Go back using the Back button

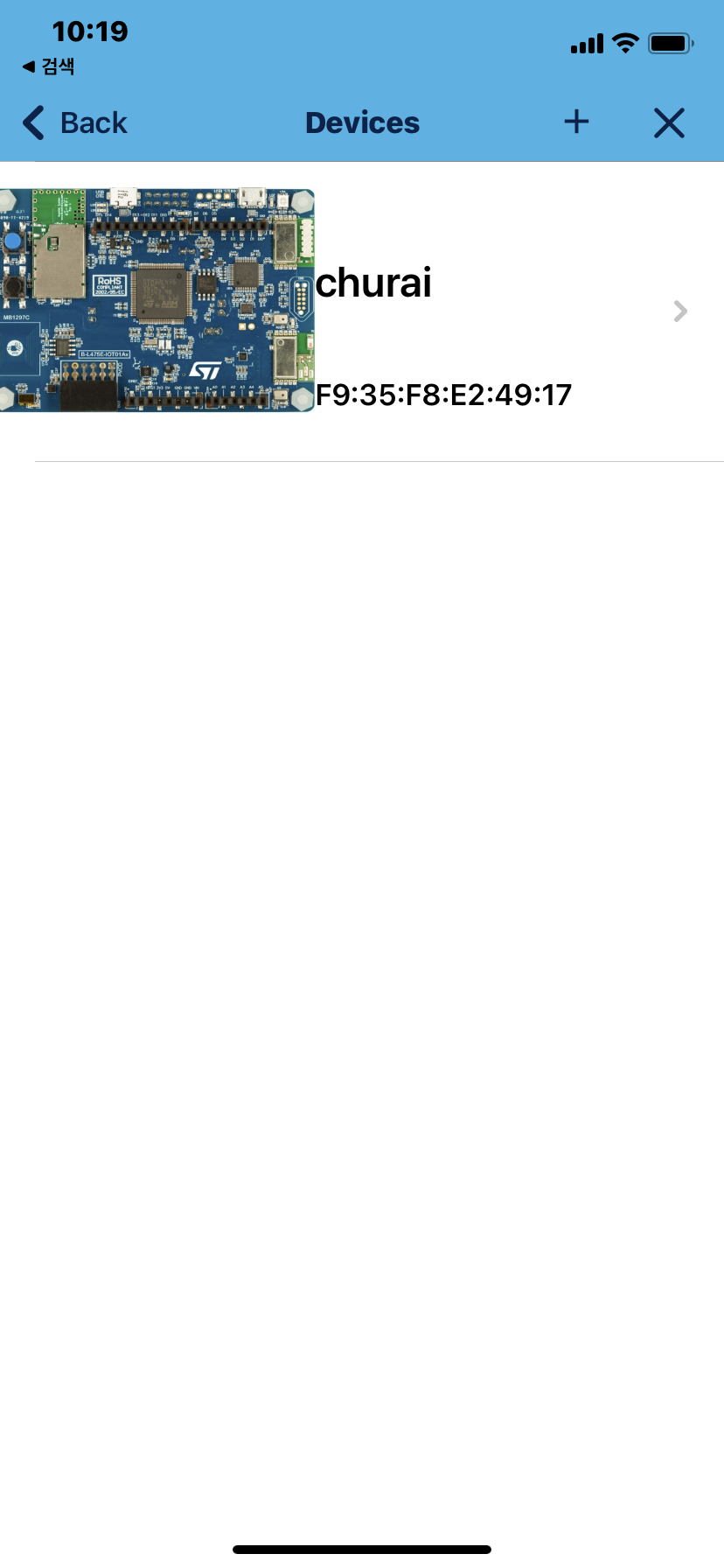click(x=76, y=123)
